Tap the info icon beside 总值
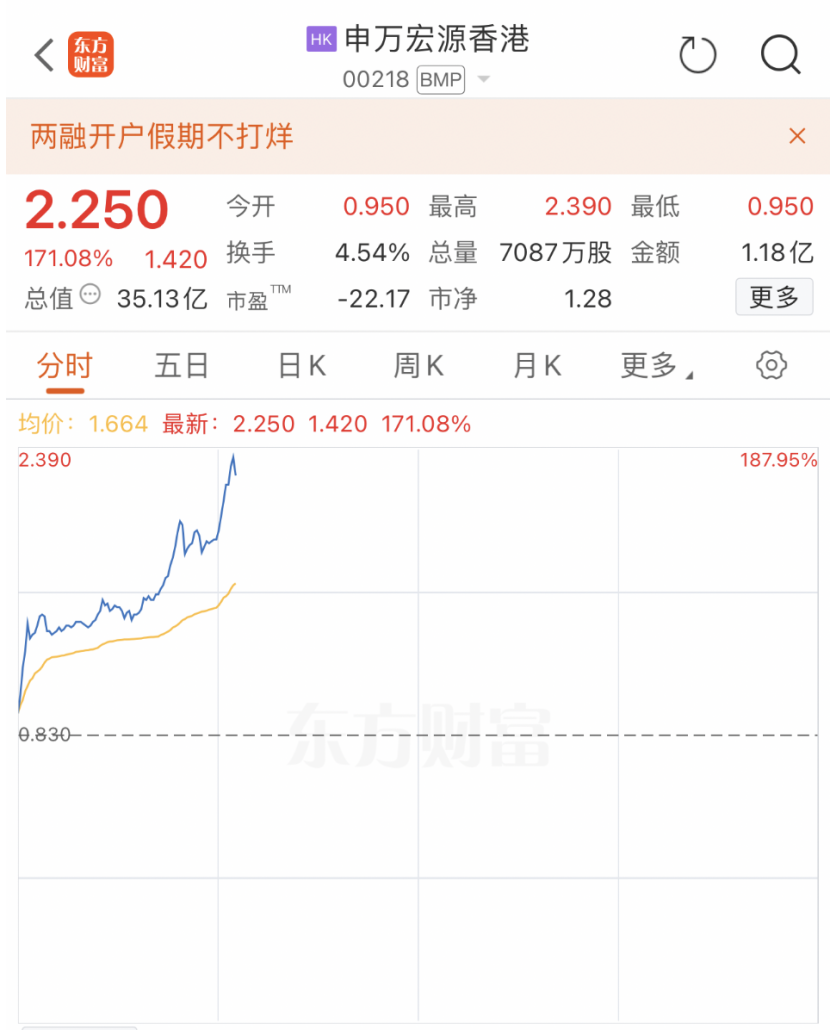 [x=91, y=295]
